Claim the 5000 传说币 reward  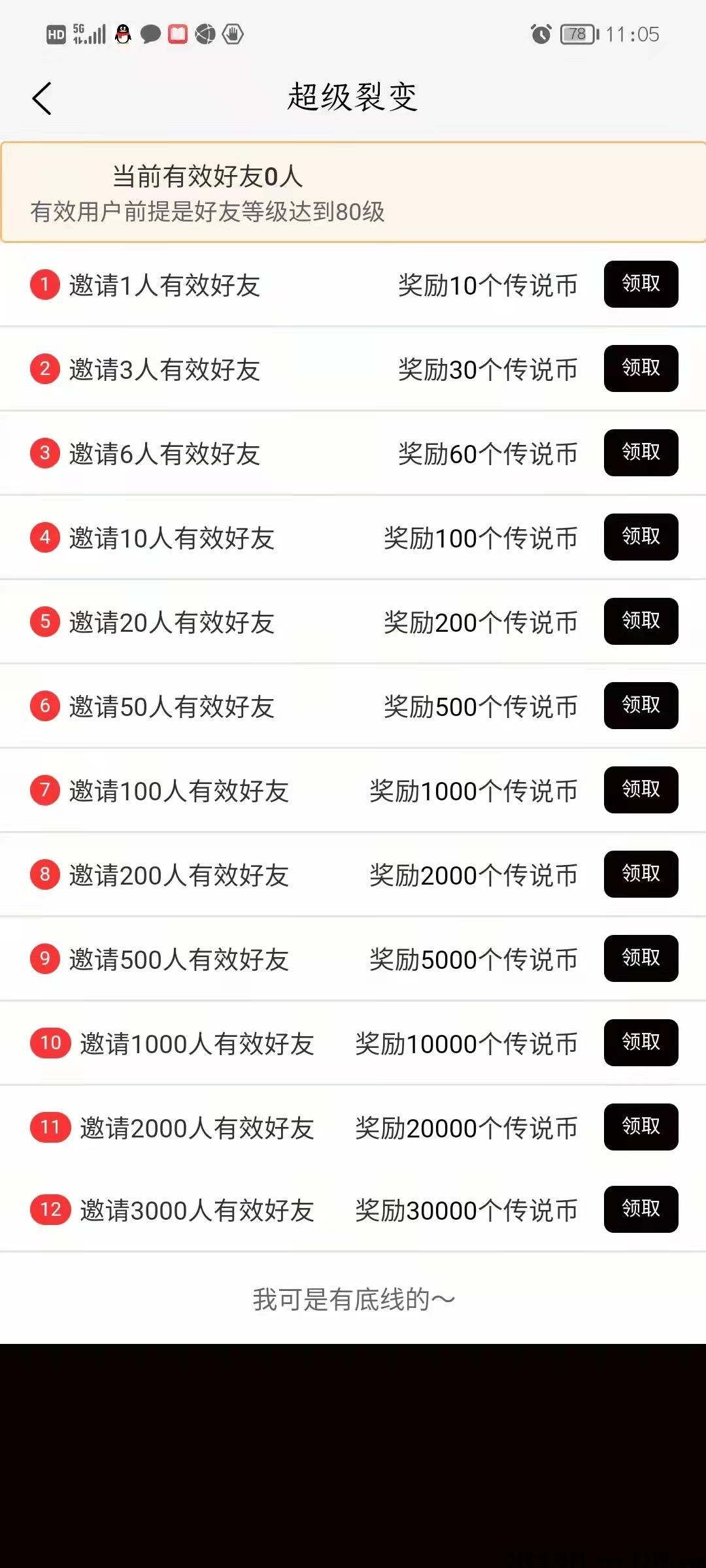pos(641,958)
